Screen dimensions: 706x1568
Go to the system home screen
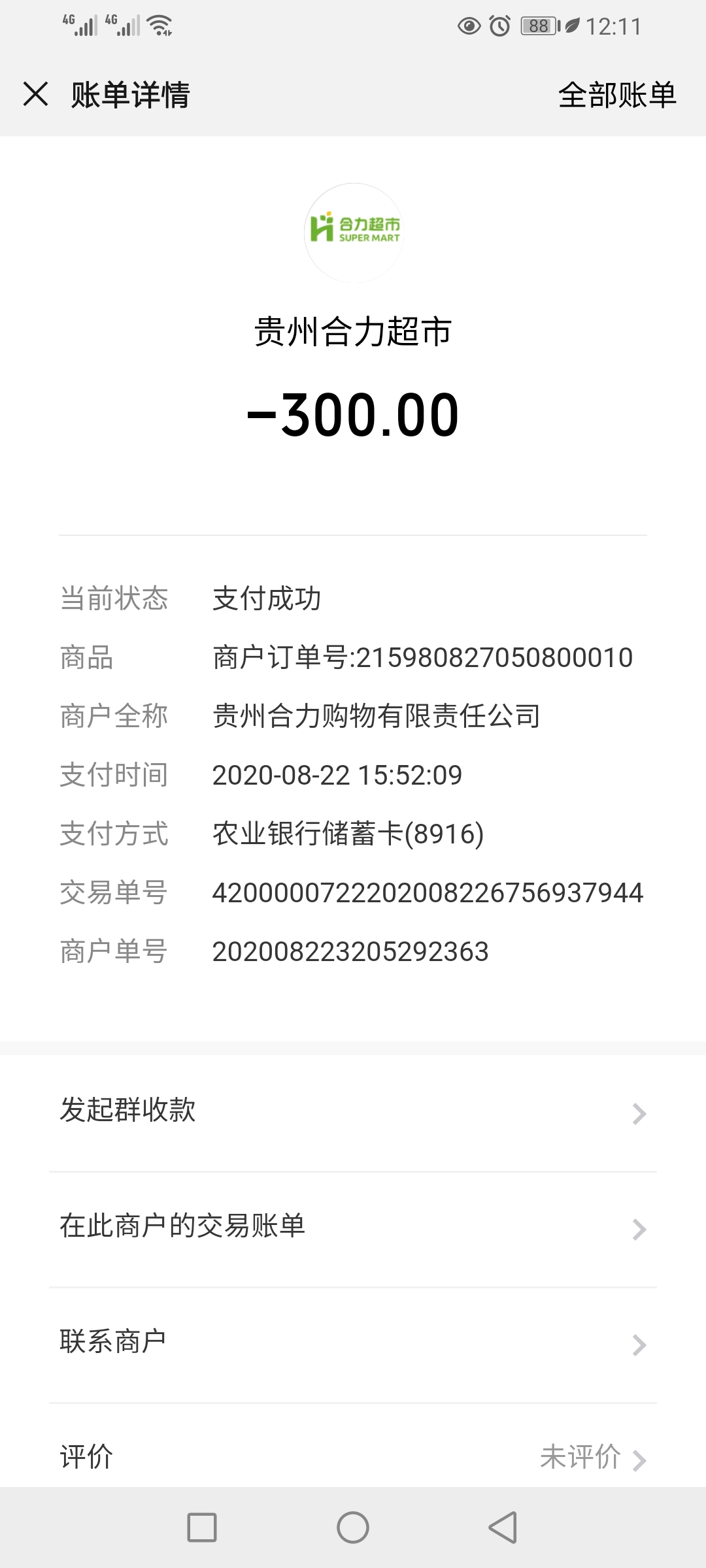353,1527
